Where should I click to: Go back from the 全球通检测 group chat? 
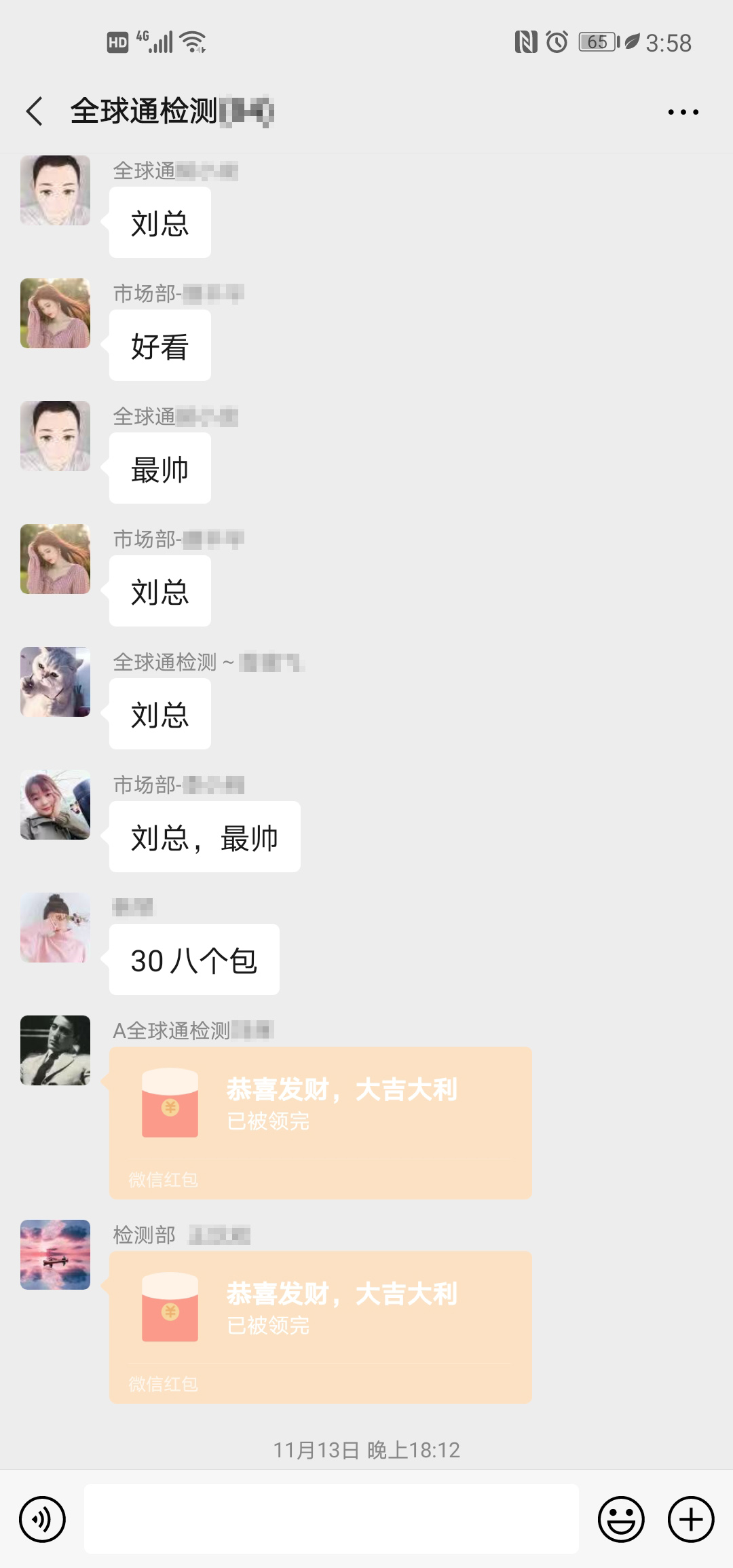point(35,111)
